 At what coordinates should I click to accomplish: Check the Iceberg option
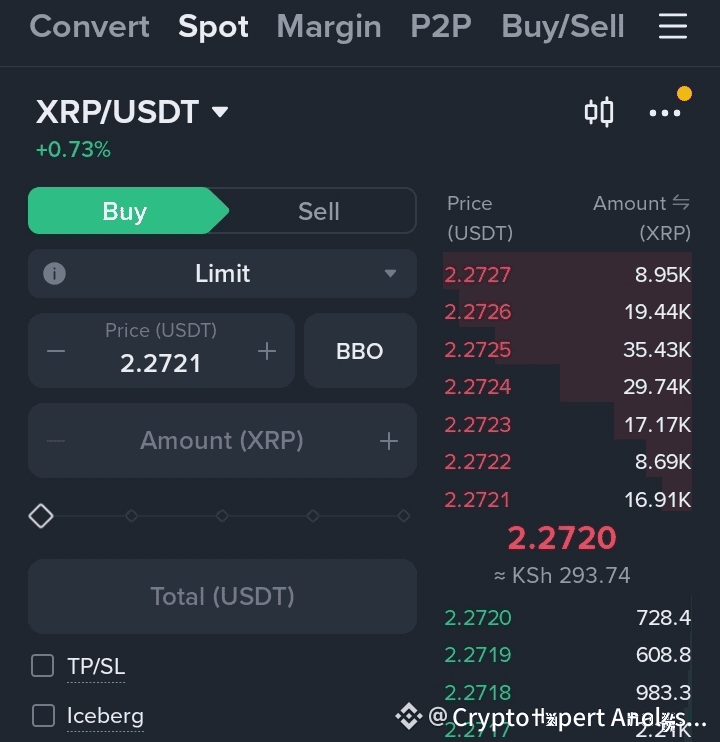[x=43, y=716]
